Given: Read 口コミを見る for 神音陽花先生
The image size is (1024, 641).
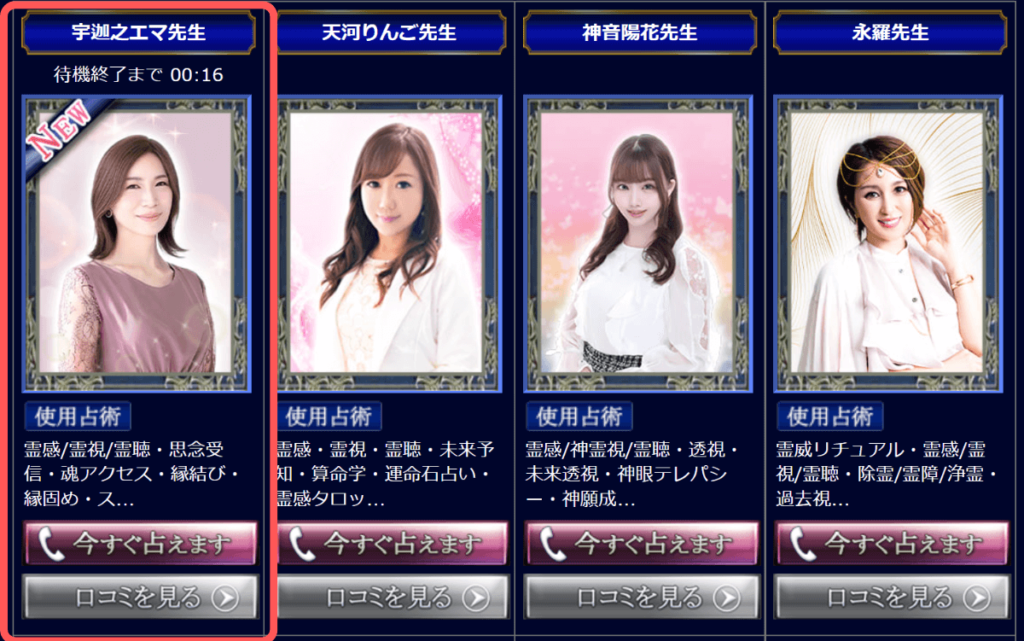Looking at the screenshot, I should (x=638, y=598).
